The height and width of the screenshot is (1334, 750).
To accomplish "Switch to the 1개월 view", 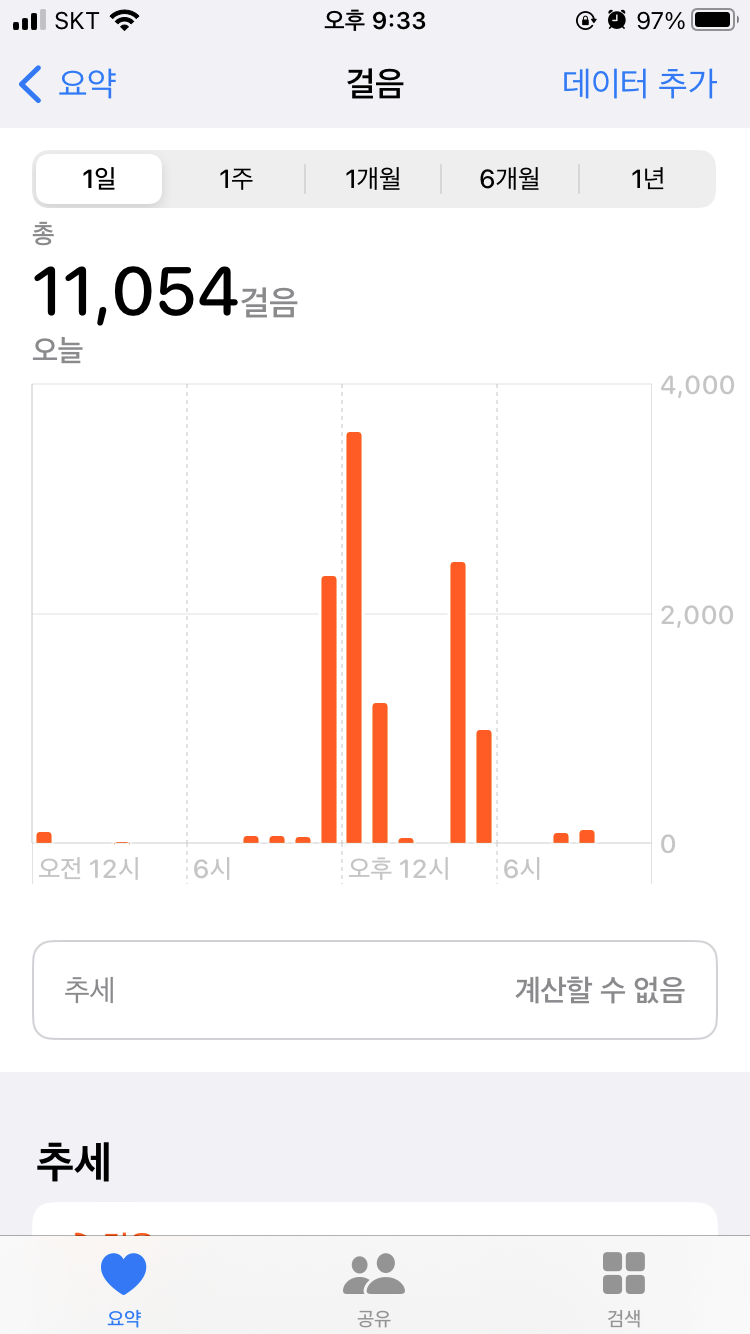I will [x=373, y=179].
